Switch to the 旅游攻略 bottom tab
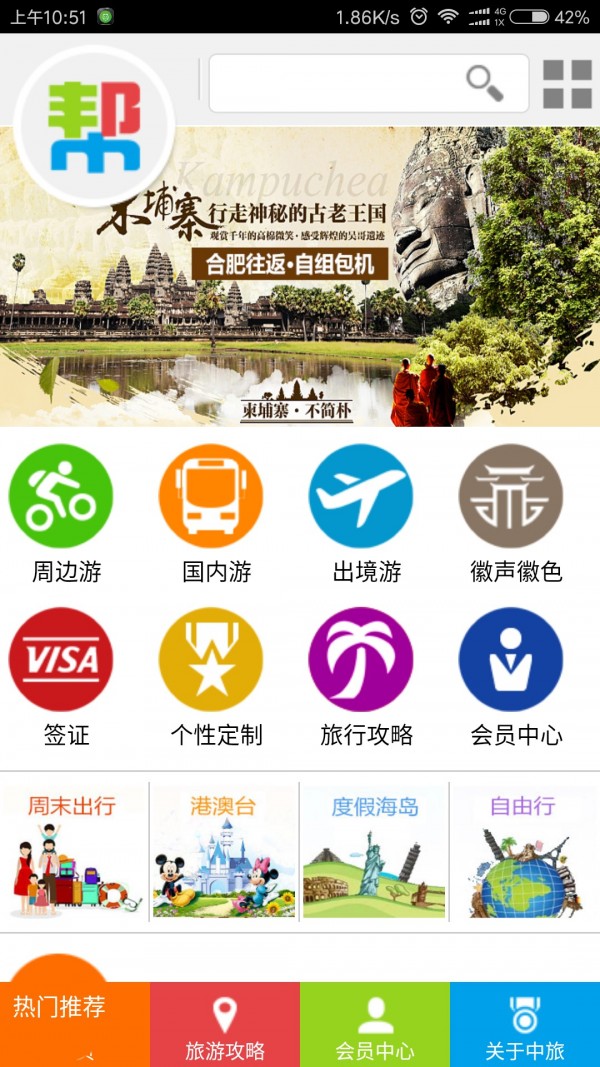 click(x=225, y=1026)
